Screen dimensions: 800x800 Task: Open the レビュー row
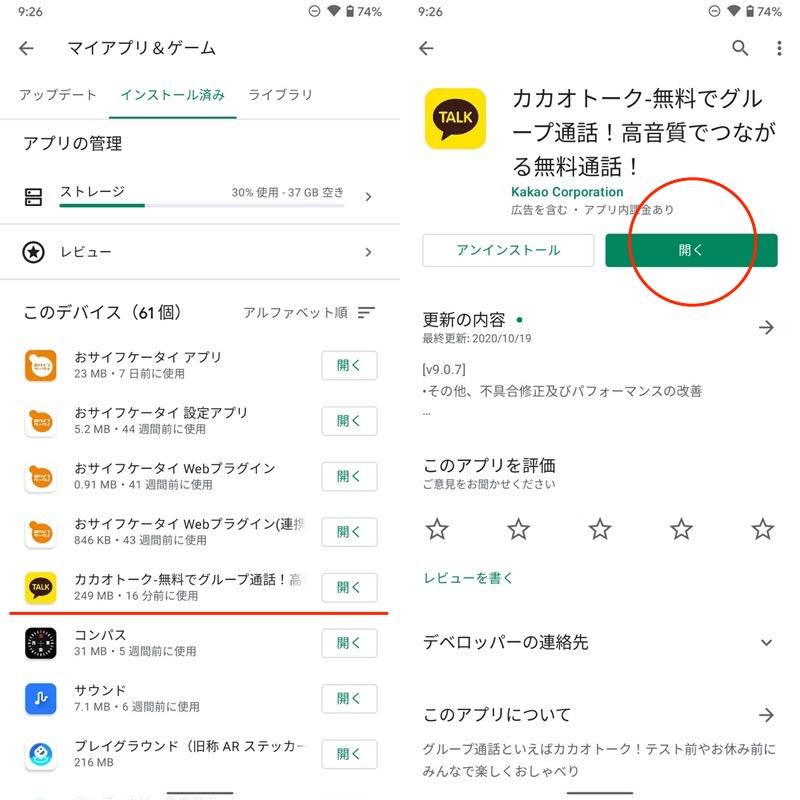coord(200,252)
